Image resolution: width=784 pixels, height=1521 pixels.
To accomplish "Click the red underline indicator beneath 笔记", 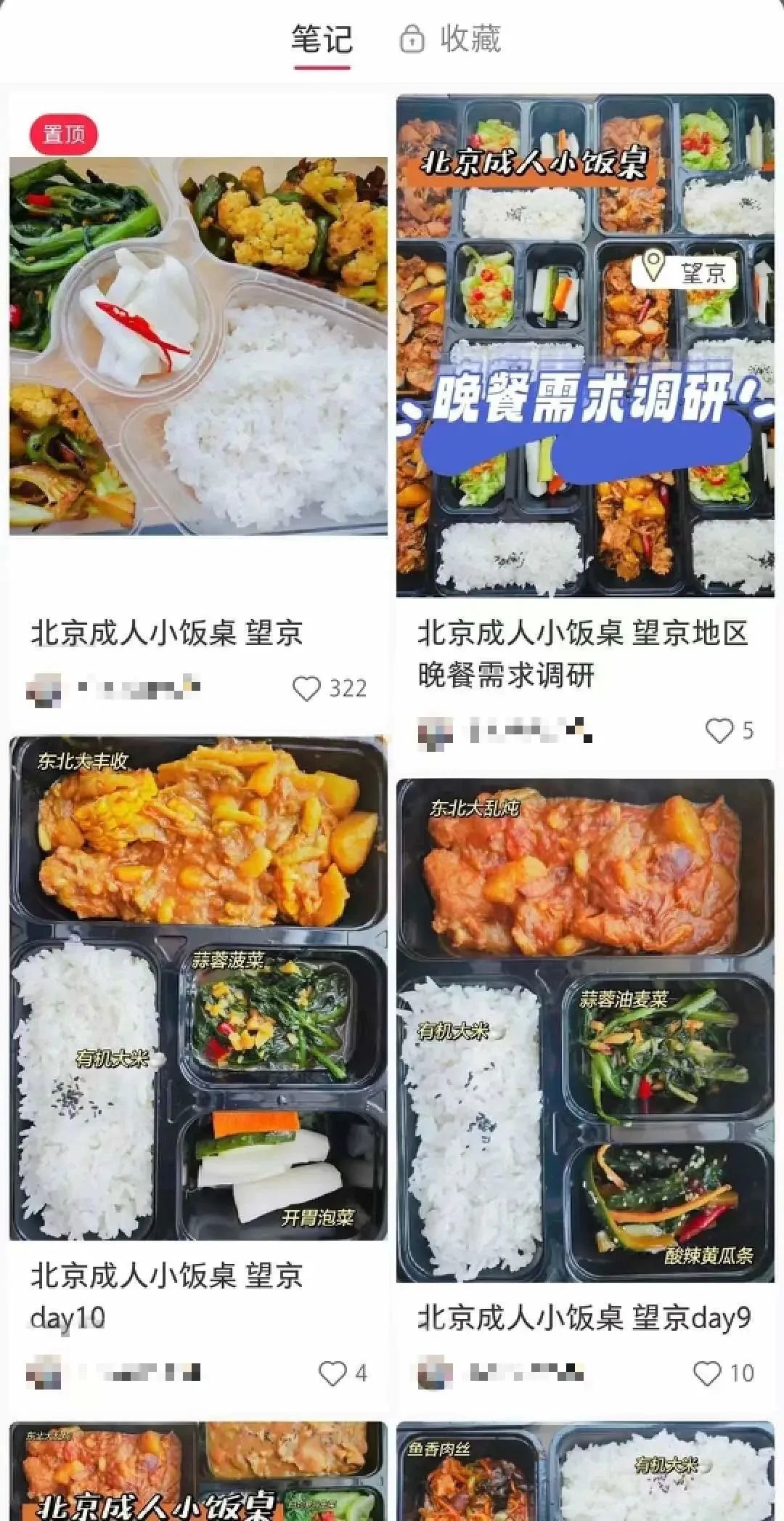I will 322,65.
